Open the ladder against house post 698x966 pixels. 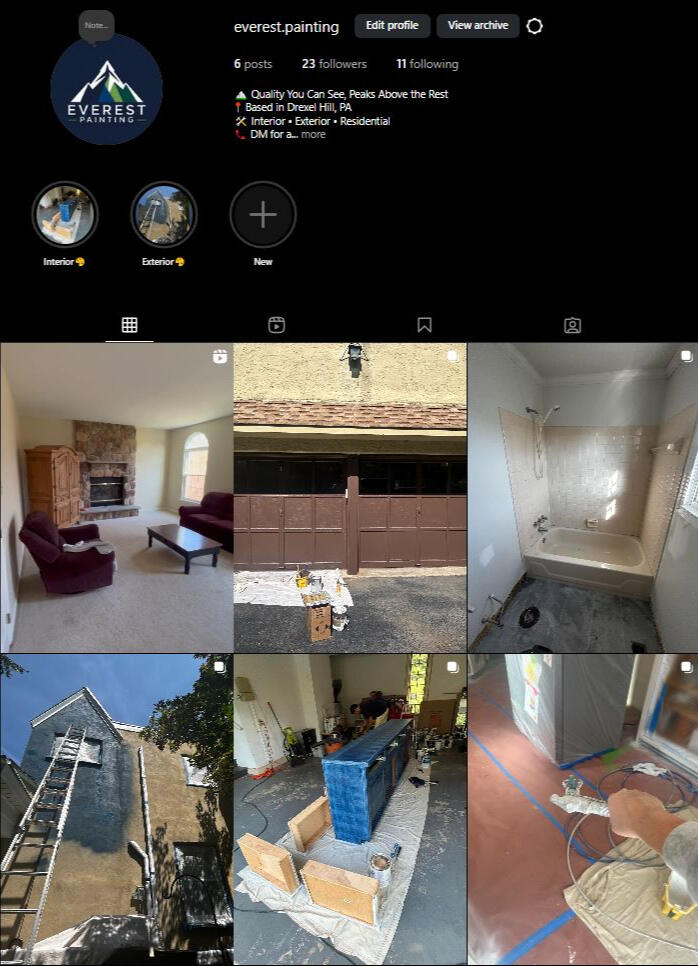coord(116,810)
